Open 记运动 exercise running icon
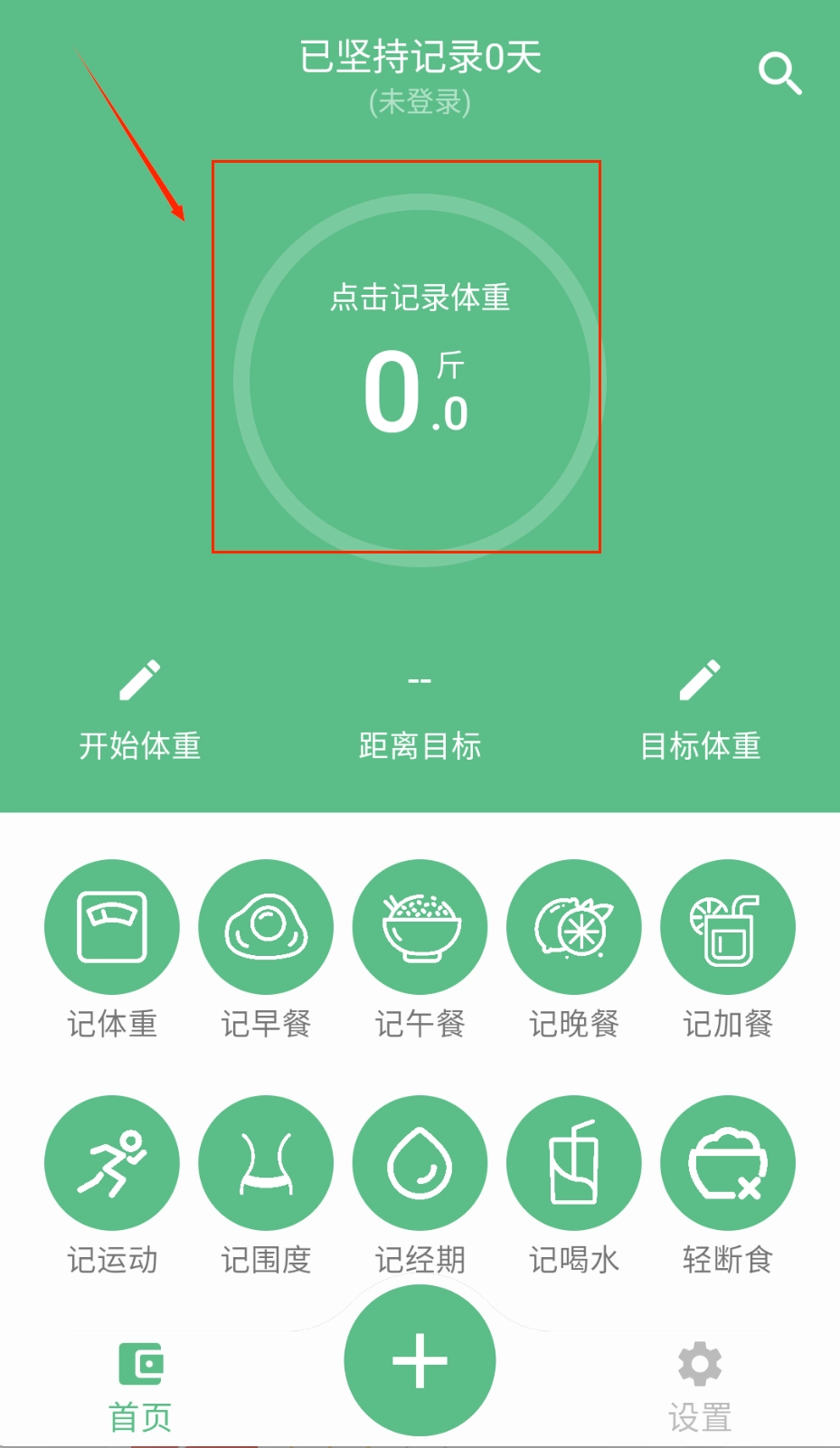This screenshot has width=840, height=1448. [x=111, y=1163]
